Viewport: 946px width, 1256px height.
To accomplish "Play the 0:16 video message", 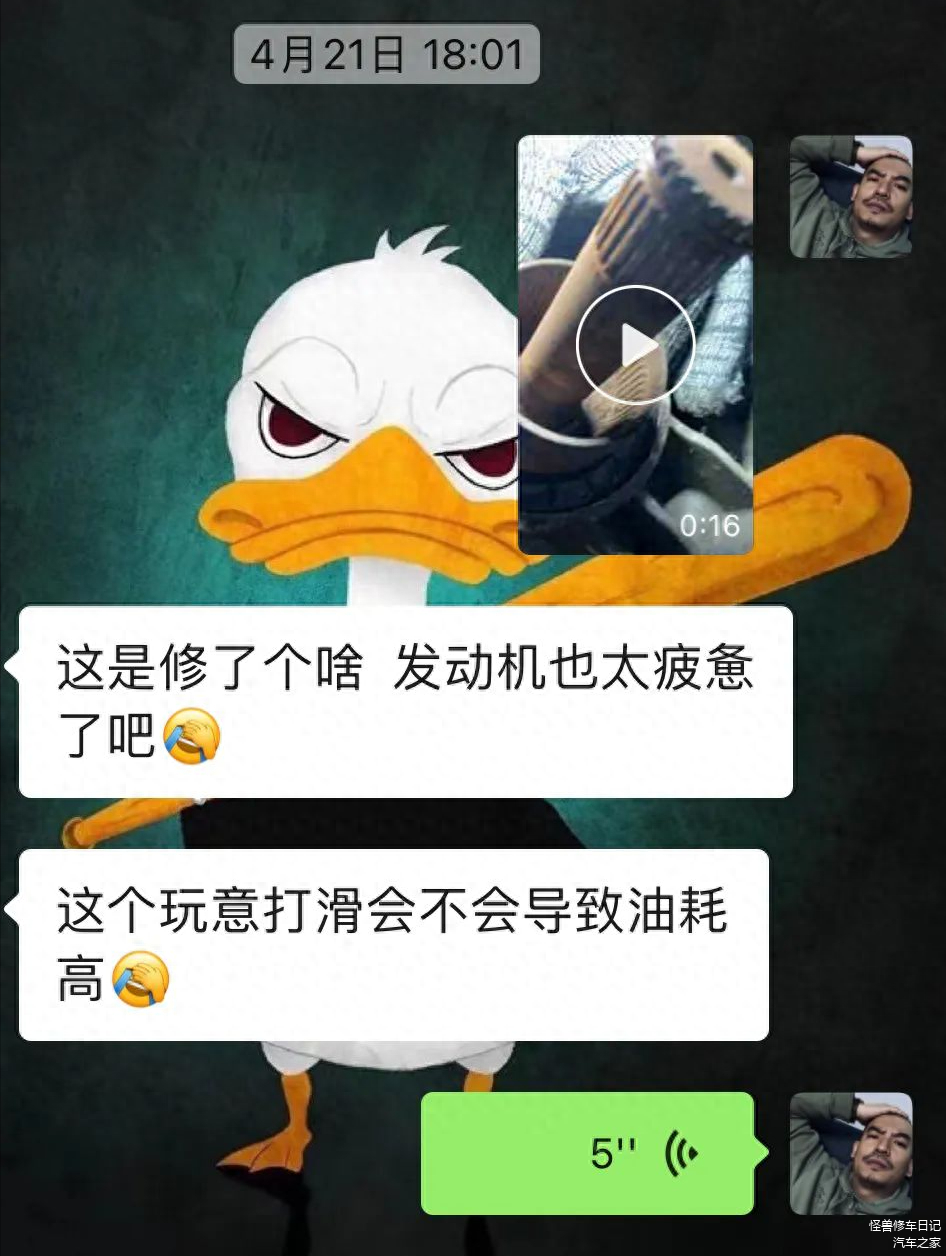I will [635, 345].
